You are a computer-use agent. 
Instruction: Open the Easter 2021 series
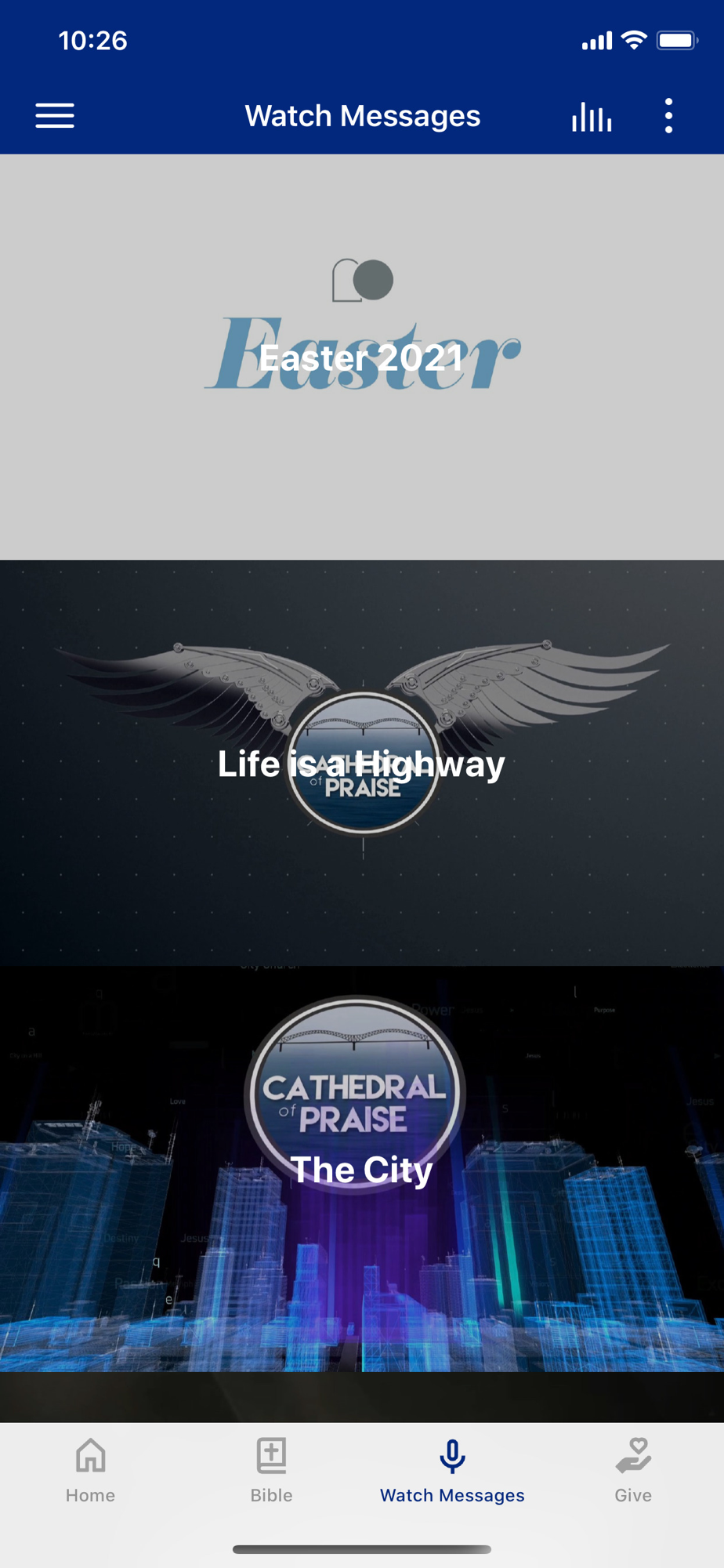[x=362, y=357]
